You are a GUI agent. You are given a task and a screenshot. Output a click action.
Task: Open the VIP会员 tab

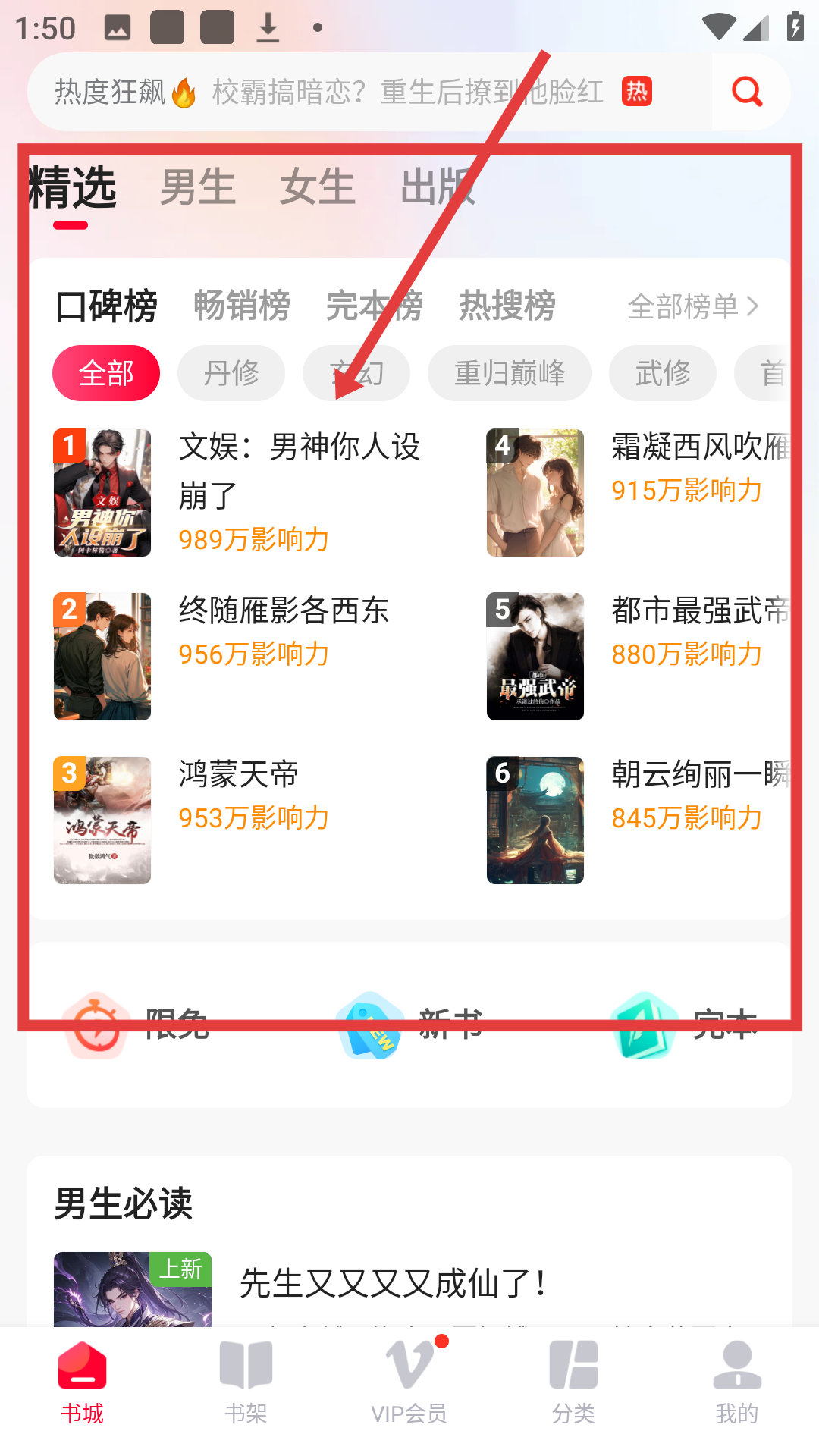(x=409, y=1382)
